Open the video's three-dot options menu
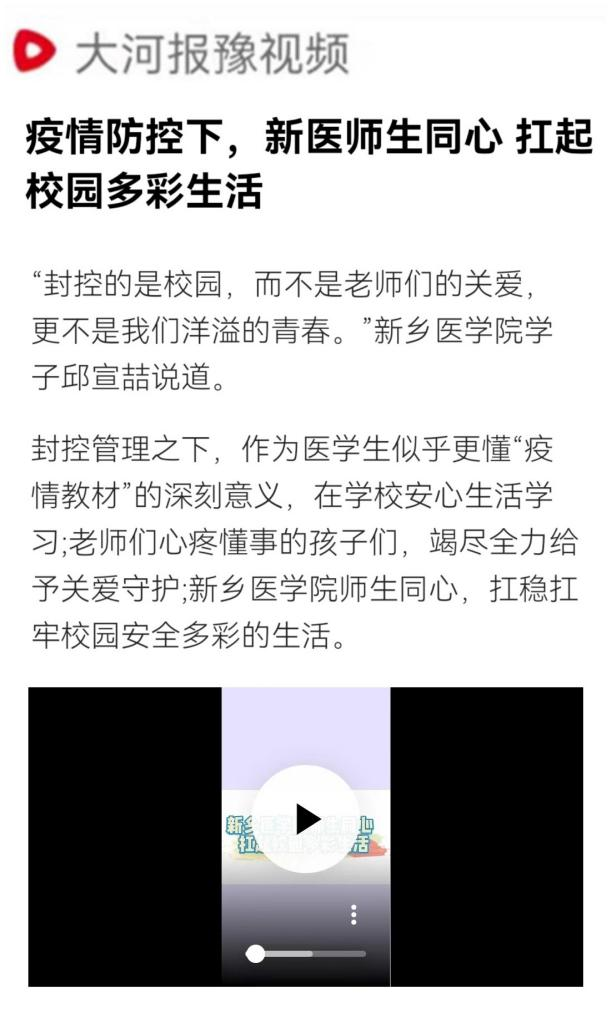The image size is (611, 1009). coord(353,914)
